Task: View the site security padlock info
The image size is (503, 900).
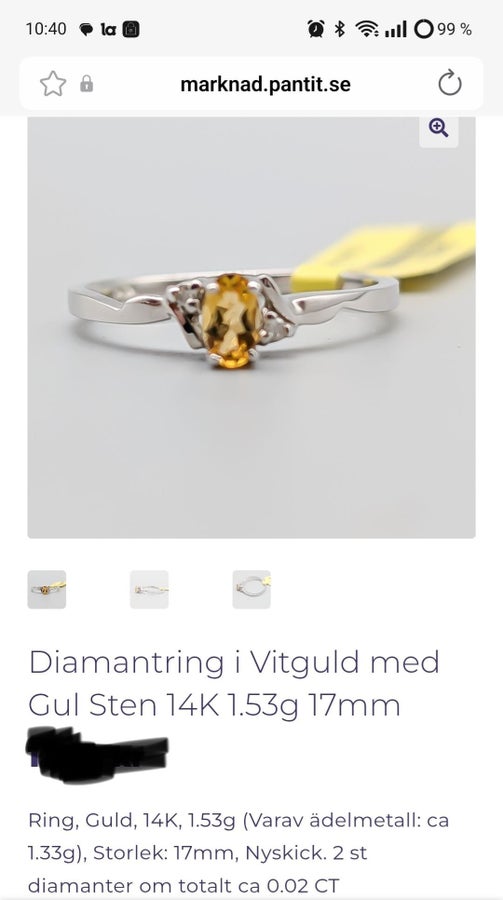Action: tap(87, 84)
